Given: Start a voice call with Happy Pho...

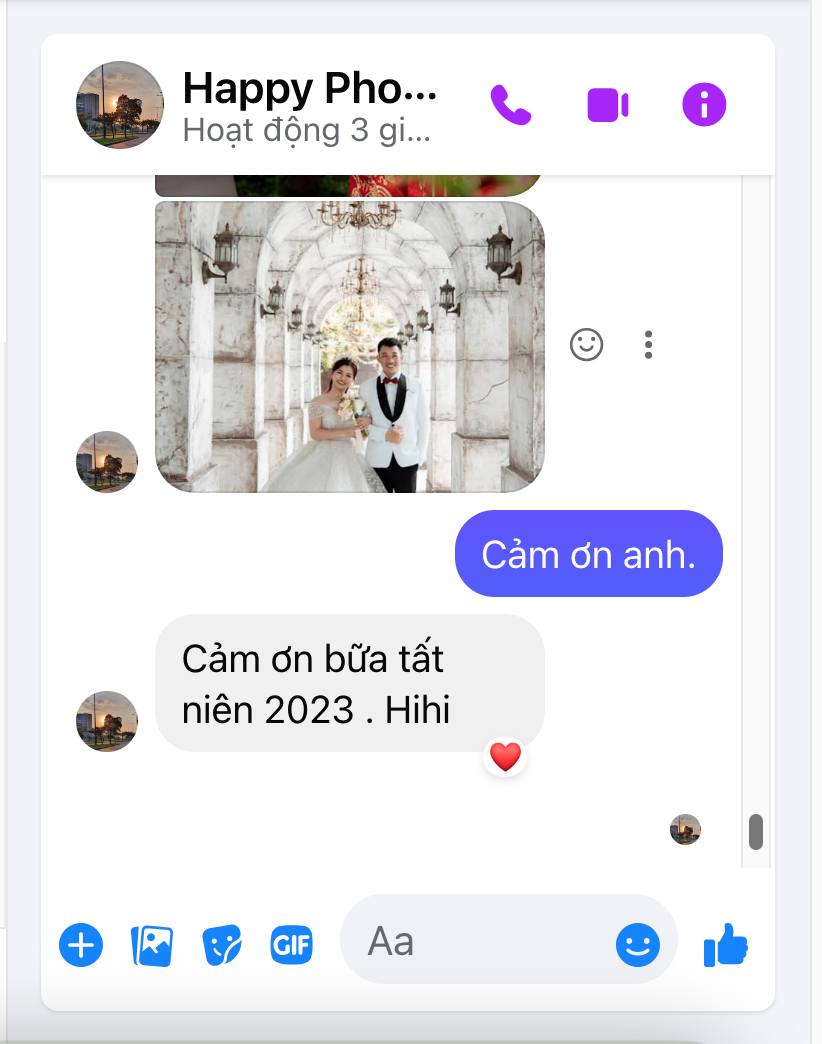Looking at the screenshot, I should (x=510, y=105).
